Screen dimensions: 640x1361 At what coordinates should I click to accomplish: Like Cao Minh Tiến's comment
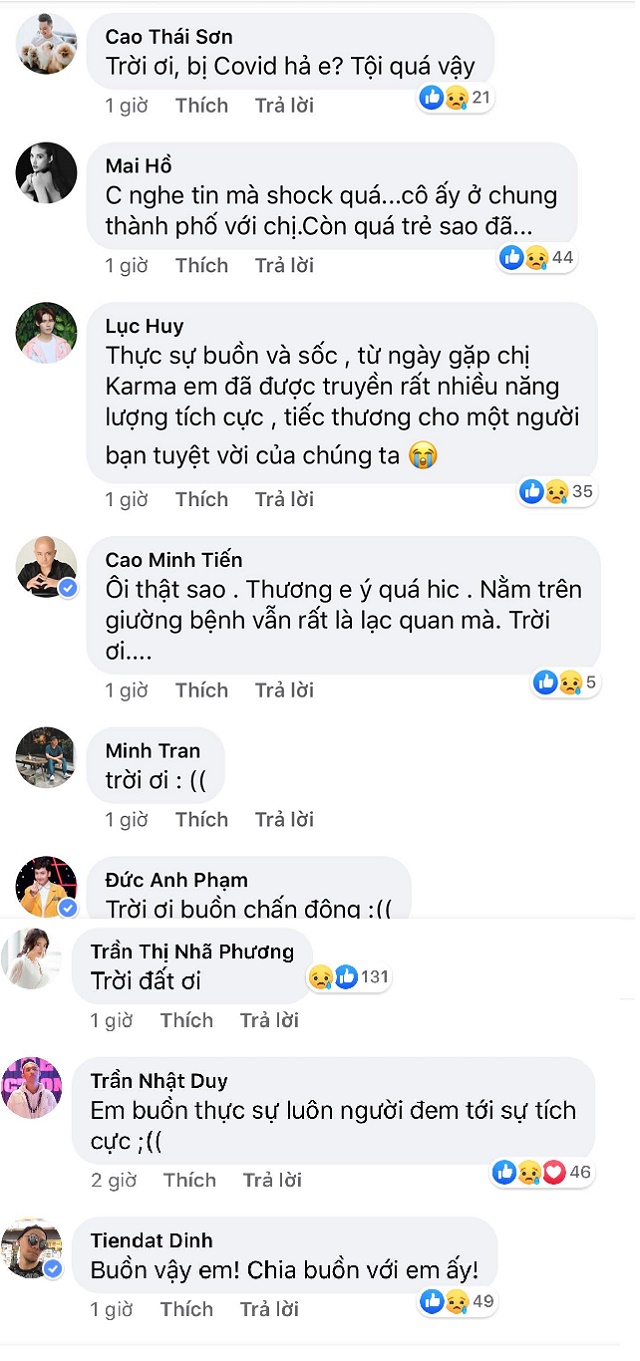pyautogui.click(x=201, y=690)
